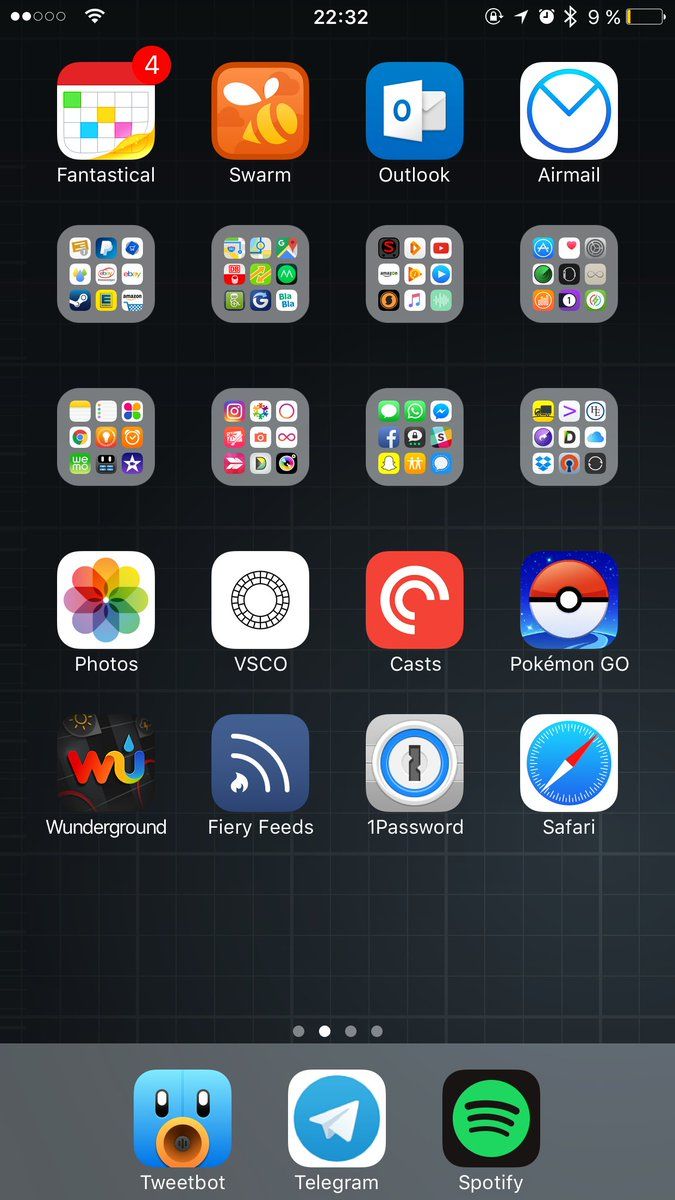Image resolution: width=675 pixels, height=1200 pixels.
Task: Open the Fantastical calendar app
Action: tap(106, 111)
